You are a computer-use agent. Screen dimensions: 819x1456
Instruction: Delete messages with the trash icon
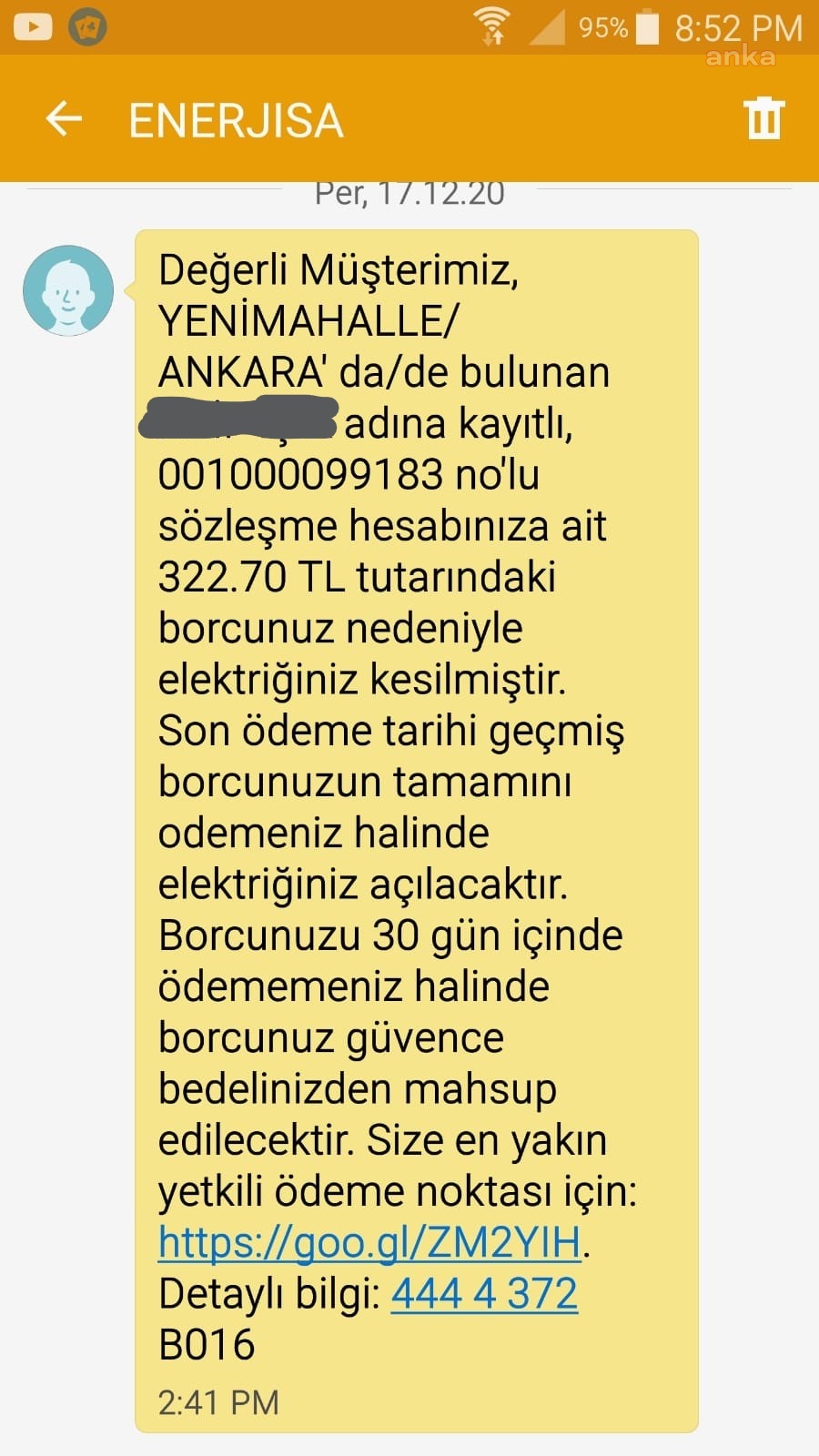763,118
